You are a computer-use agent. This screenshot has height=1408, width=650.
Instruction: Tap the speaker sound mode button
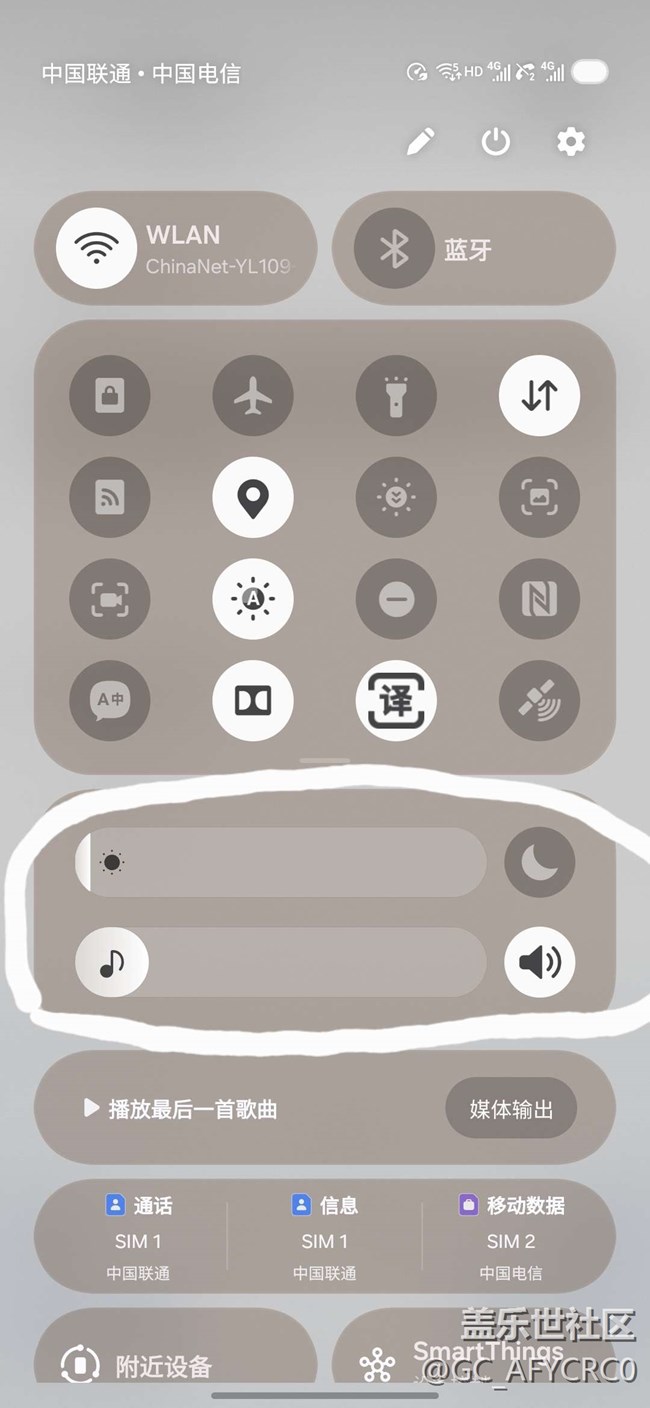[539, 962]
